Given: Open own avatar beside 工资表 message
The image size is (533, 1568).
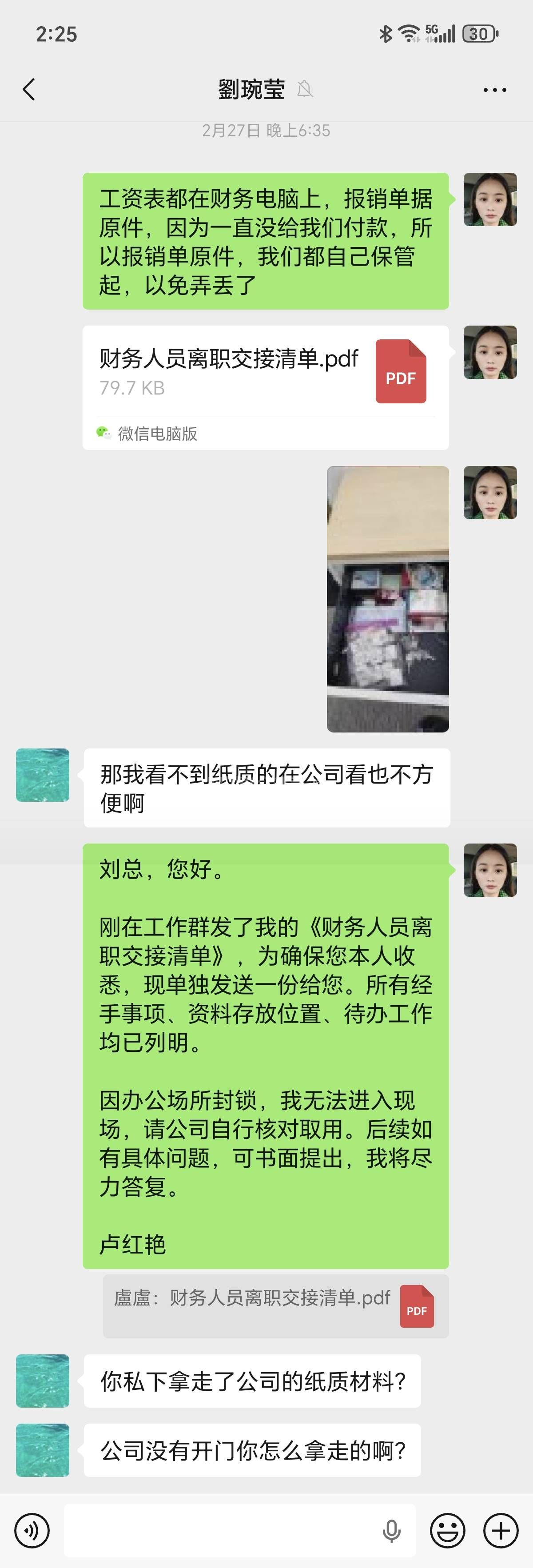Looking at the screenshot, I should pos(490,199).
